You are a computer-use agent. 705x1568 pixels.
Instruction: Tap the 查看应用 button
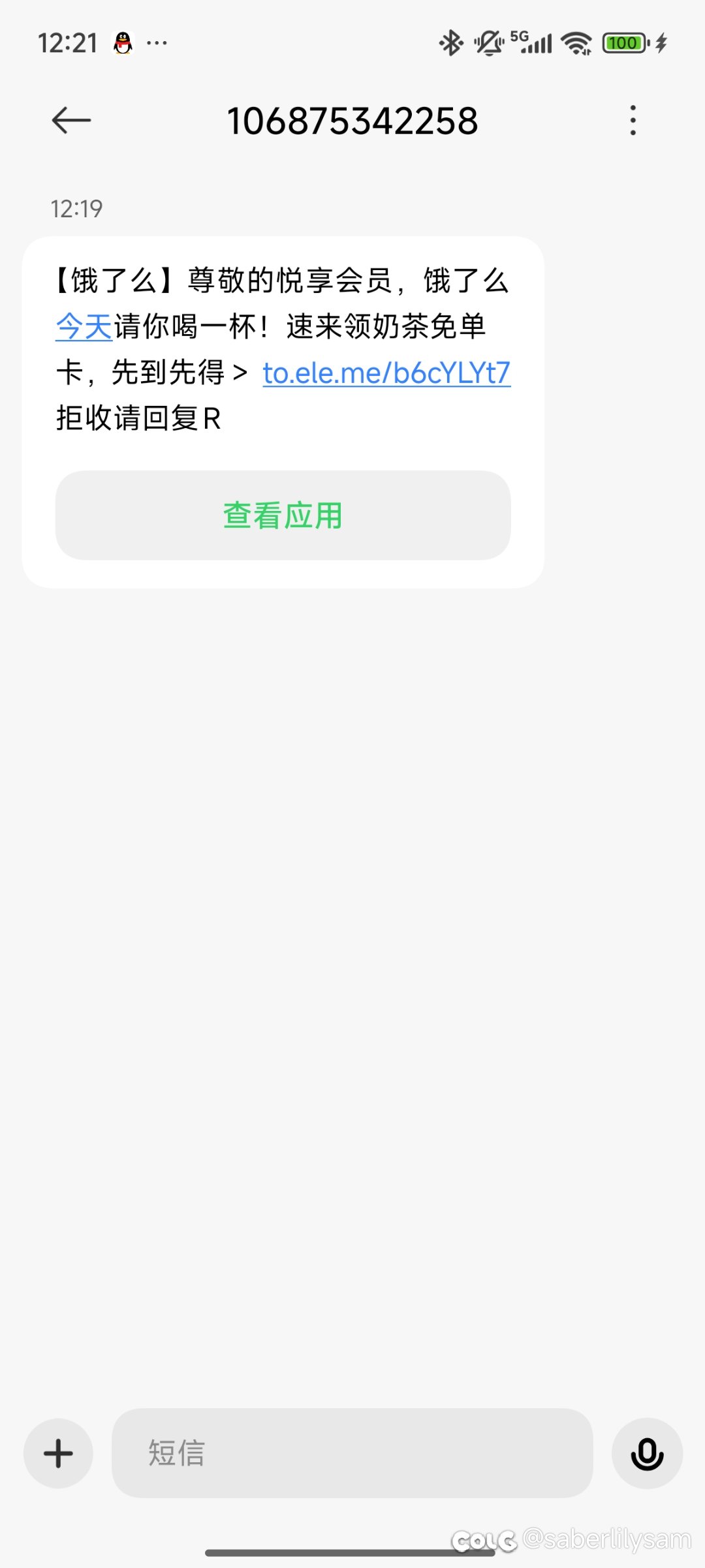pyautogui.click(x=283, y=515)
